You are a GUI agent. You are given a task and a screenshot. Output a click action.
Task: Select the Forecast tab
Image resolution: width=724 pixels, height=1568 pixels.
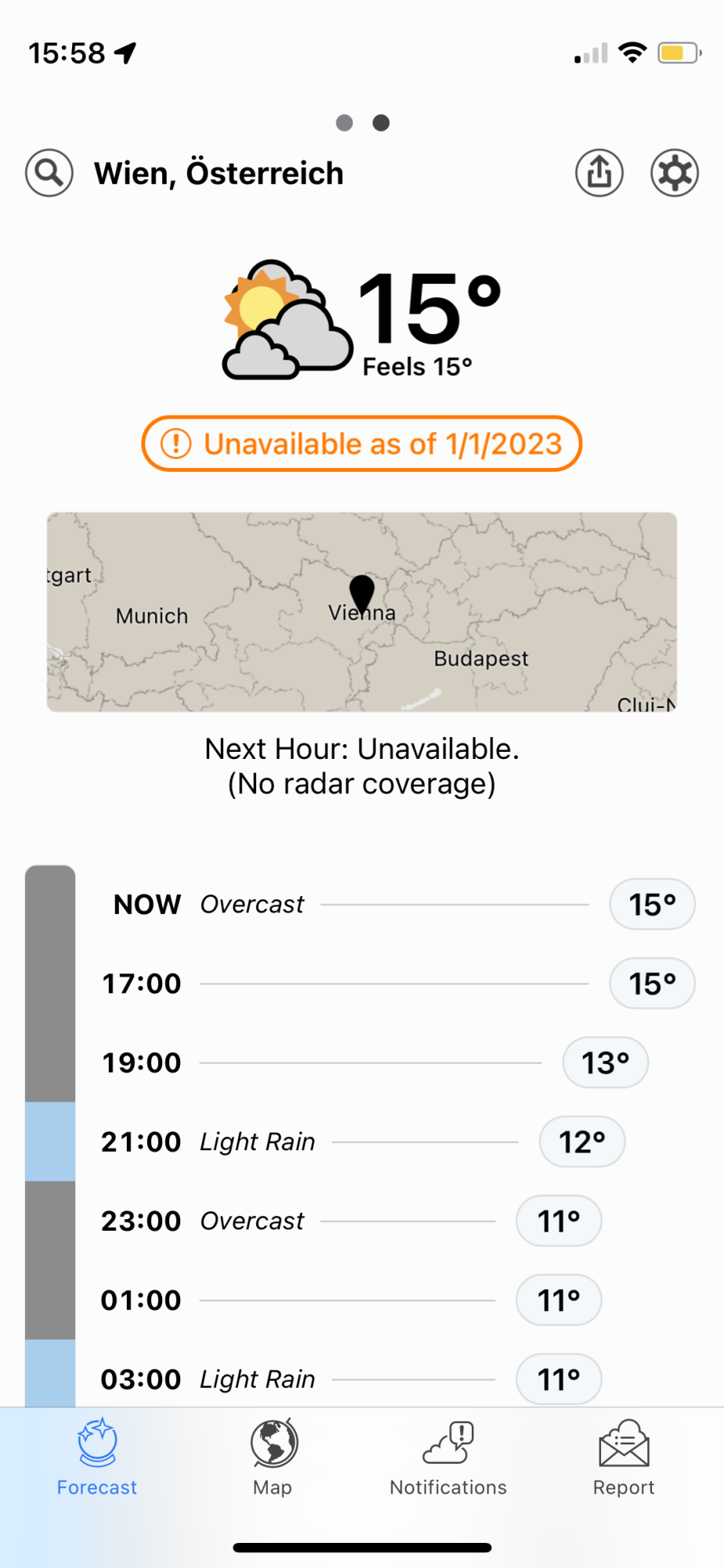click(97, 1457)
